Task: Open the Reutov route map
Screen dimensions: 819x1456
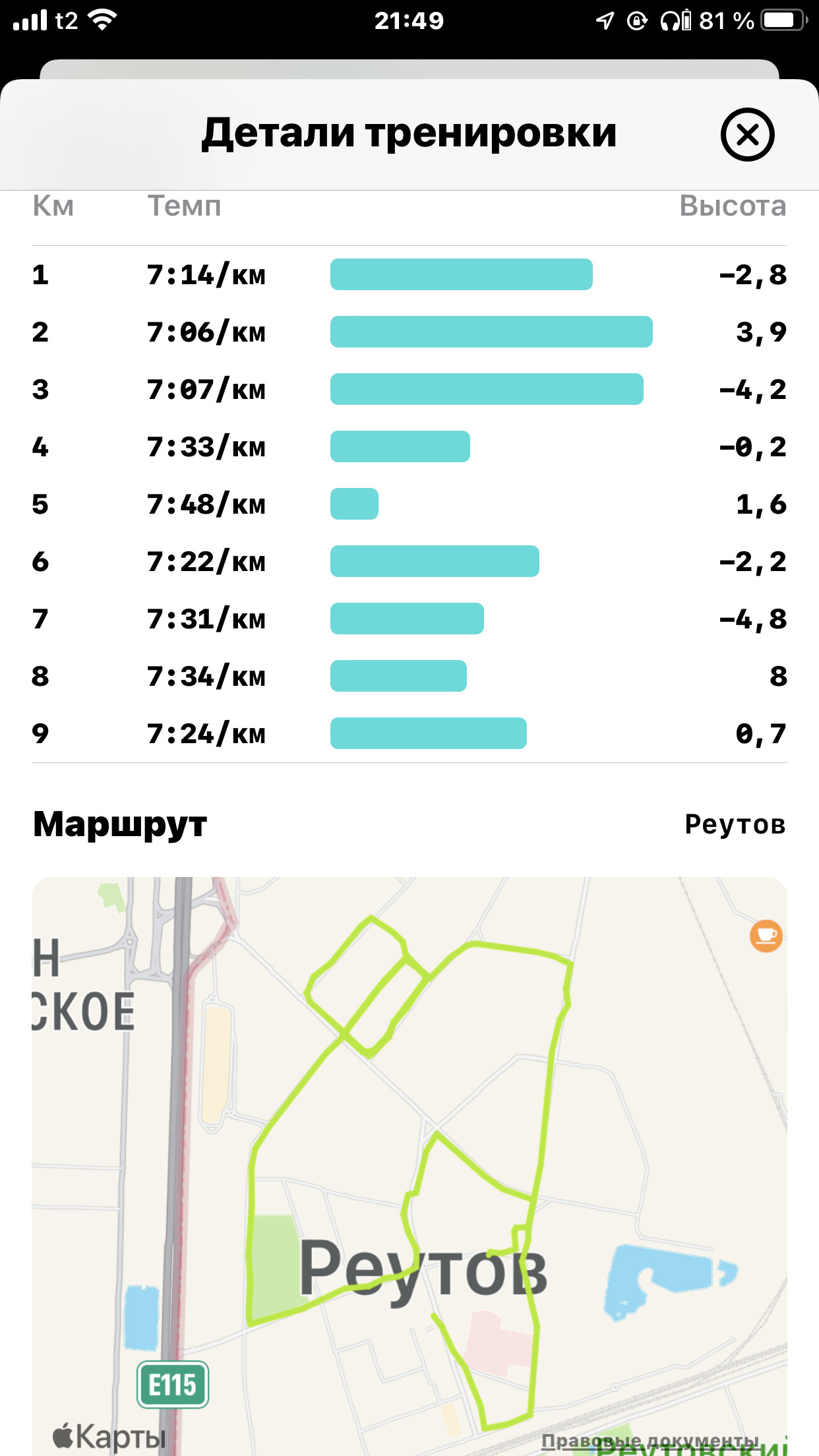Action: (409, 1166)
